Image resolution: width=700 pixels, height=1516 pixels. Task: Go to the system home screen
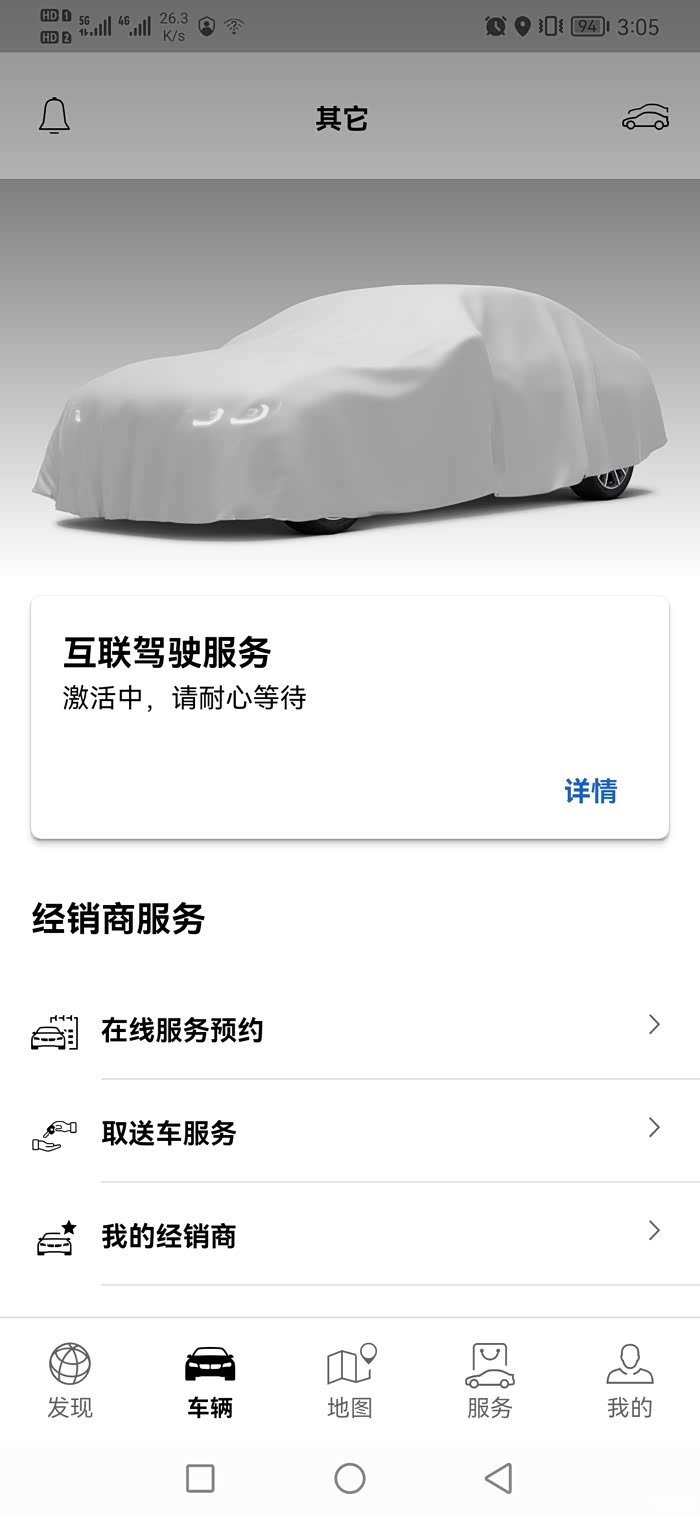(x=350, y=1478)
